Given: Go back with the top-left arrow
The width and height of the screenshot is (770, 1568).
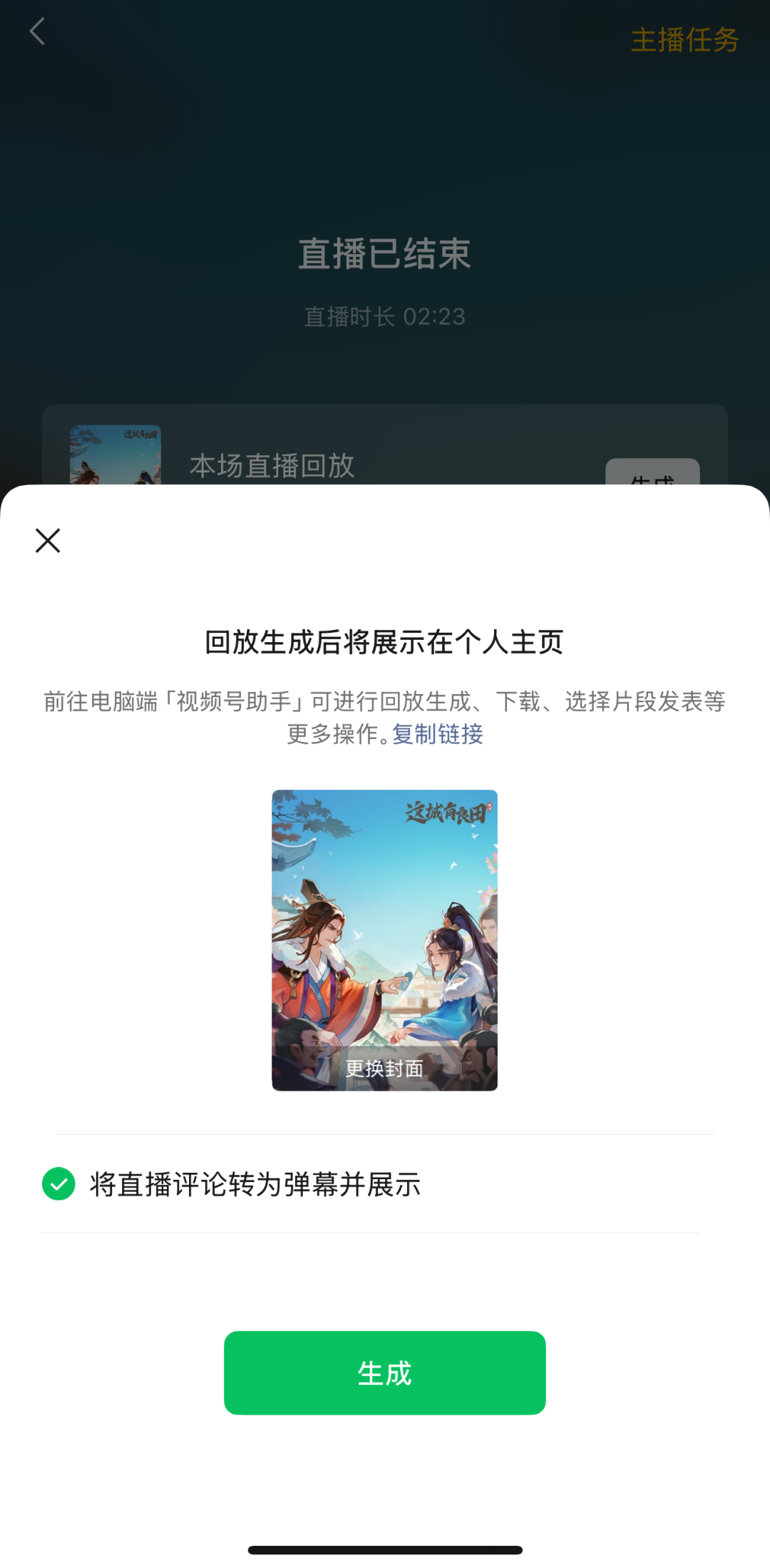Looking at the screenshot, I should coord(37,31).
